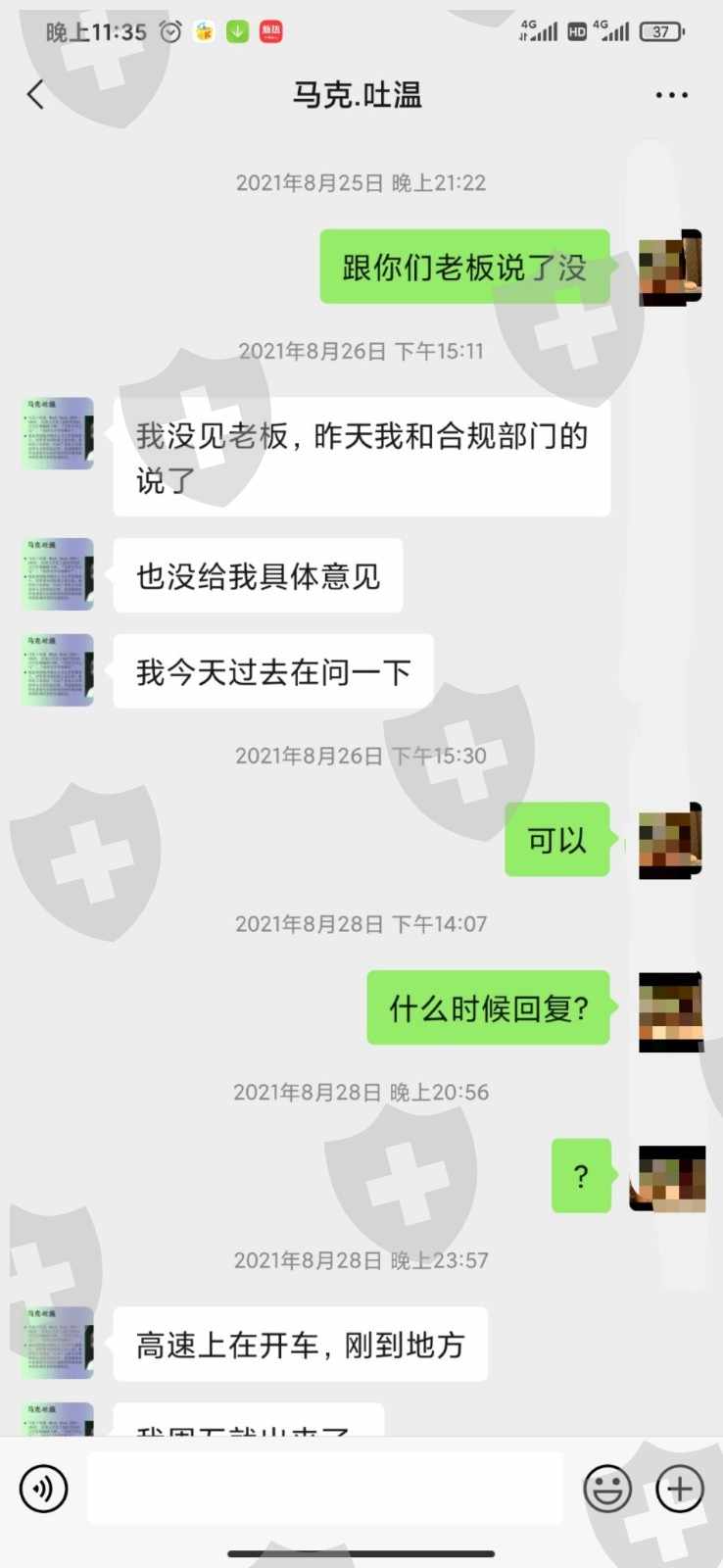
Task: Switch to voice message input
Action: pyautogui.click(x=44, y=1489)
